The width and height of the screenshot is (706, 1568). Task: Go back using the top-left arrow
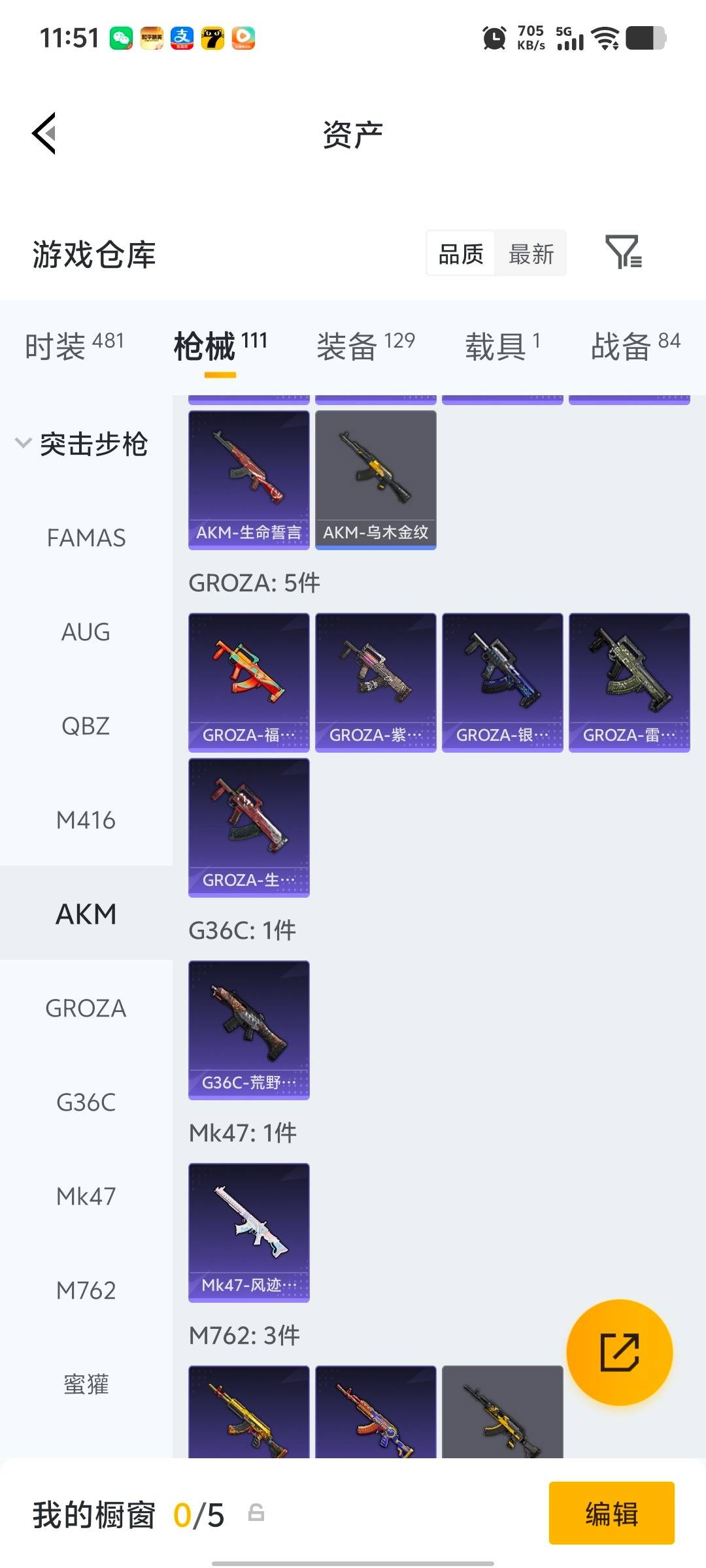(43, 134)
